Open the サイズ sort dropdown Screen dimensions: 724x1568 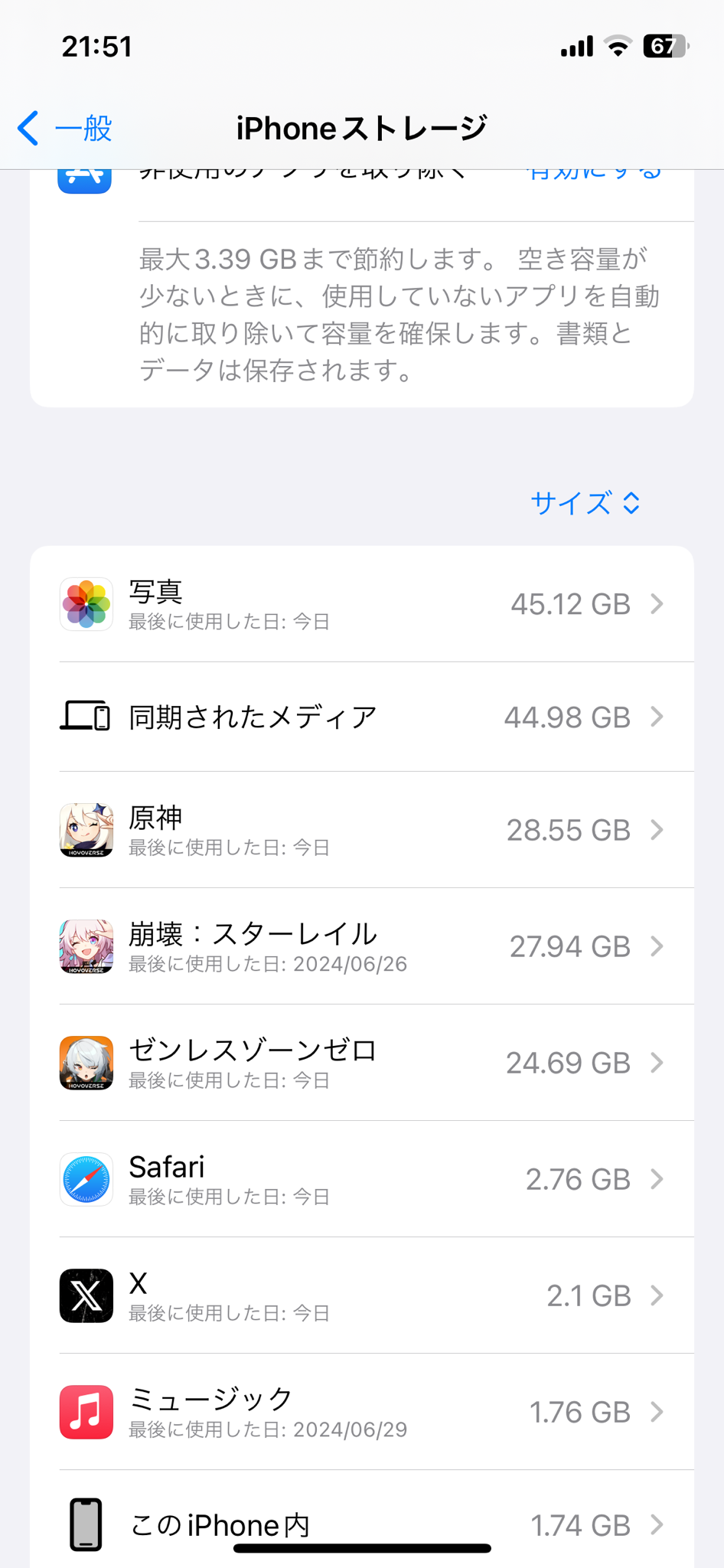tap(585, 503)
